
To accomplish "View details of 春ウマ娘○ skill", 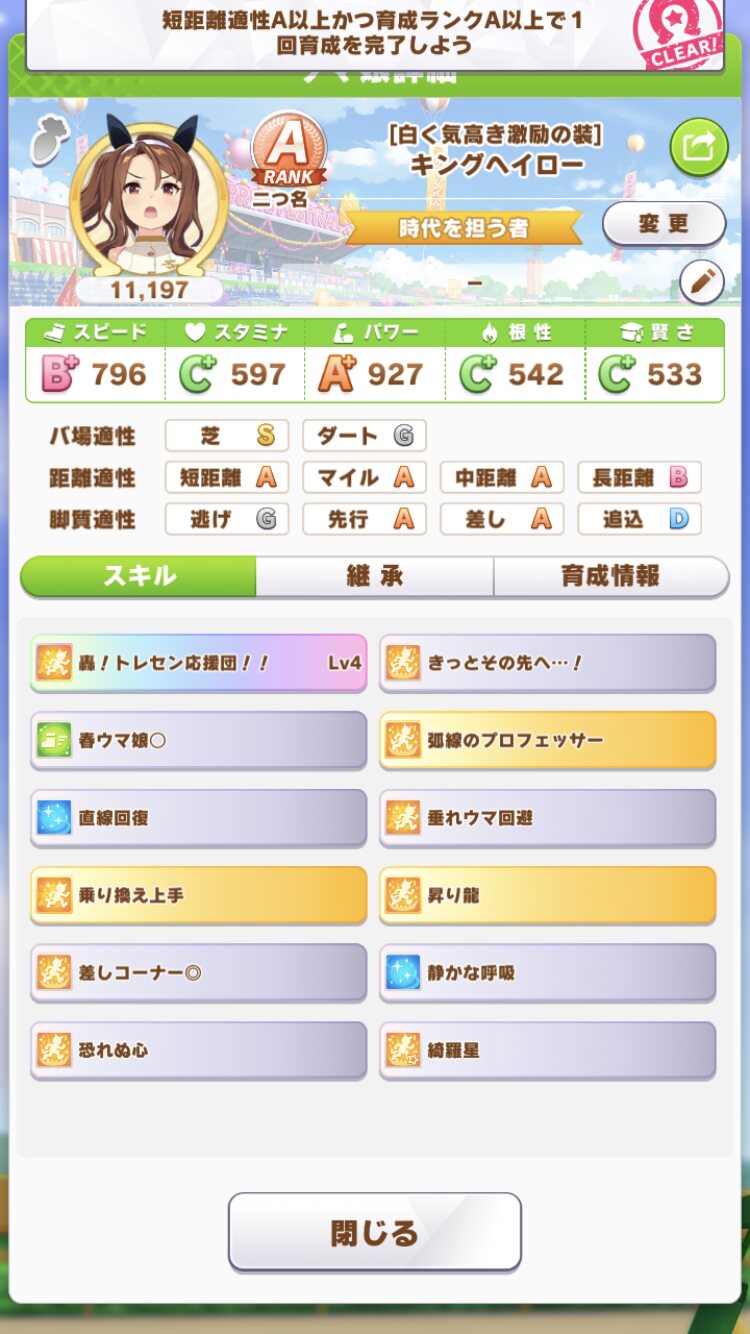I will click(x=198, y=740).
